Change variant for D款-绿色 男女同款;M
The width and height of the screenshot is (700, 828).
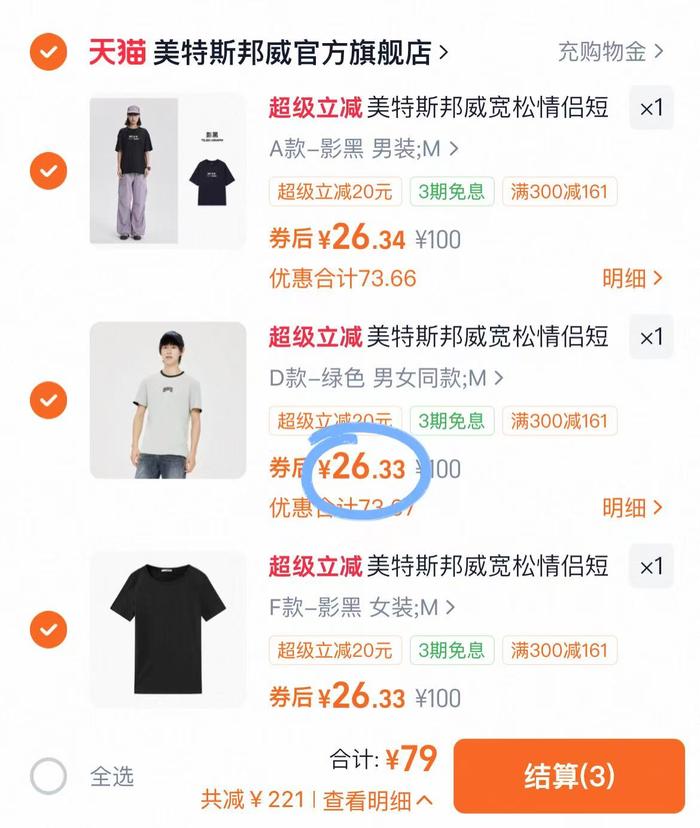coord(386,379)
